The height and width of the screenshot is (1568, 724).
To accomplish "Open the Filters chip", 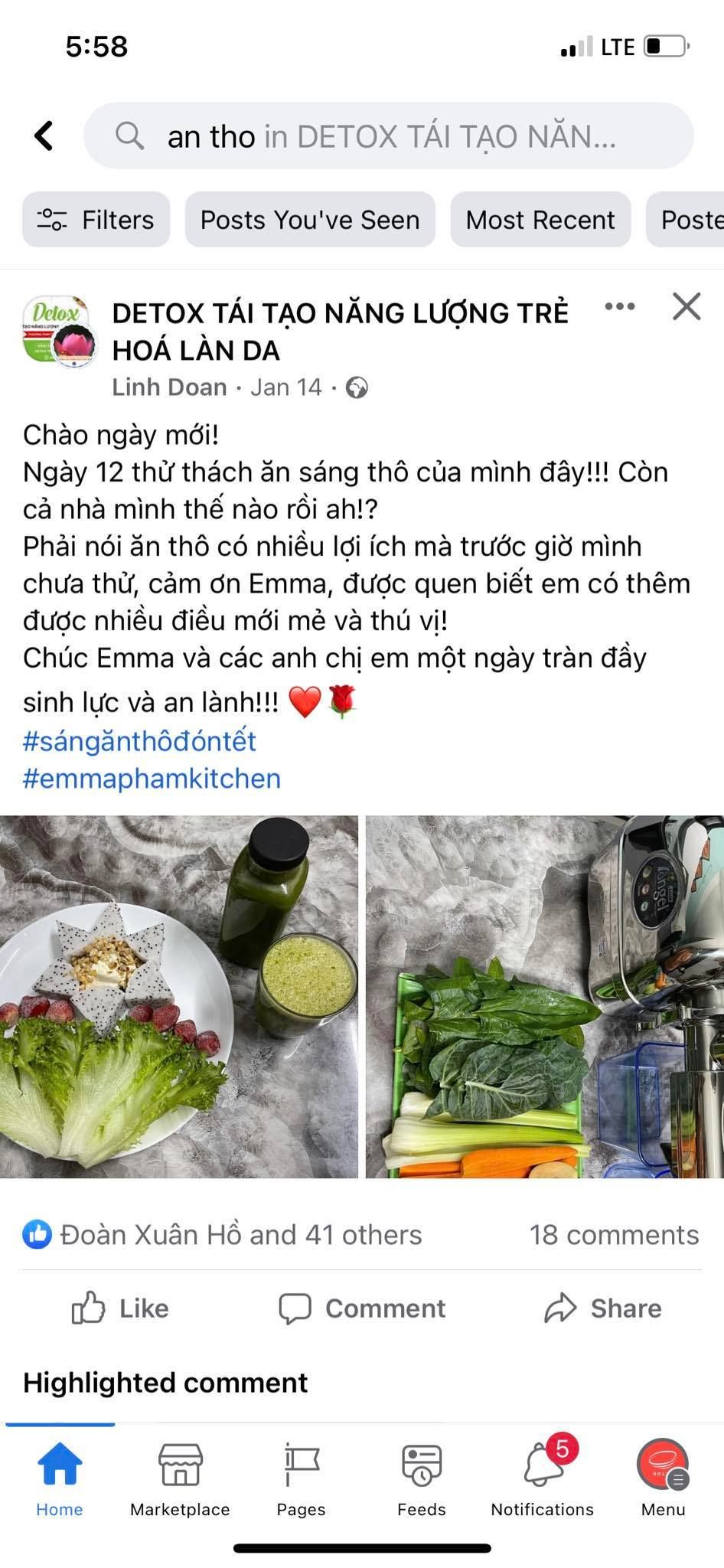I will click(96, 220).
